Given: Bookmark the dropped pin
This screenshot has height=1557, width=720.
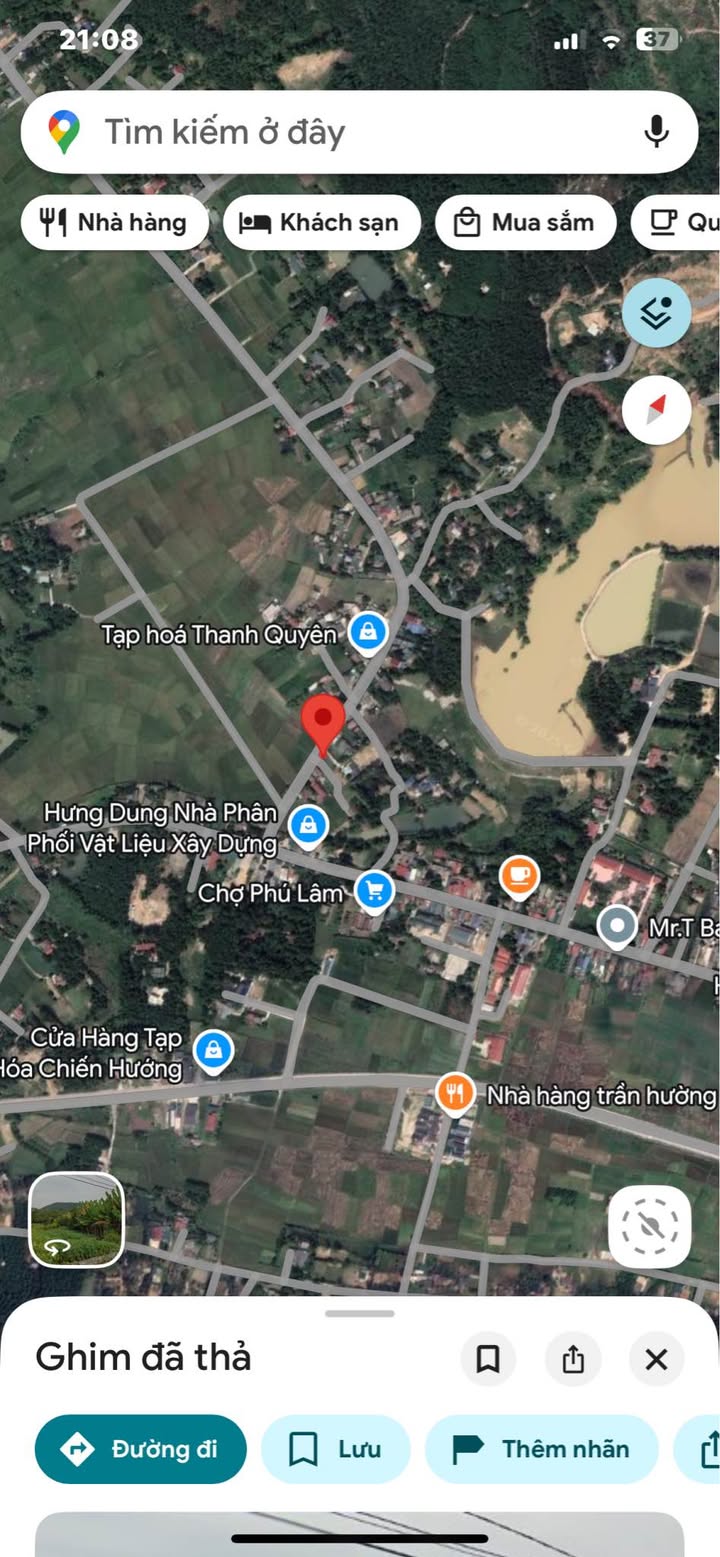Looking at the screenshot, I should pyautogui.click(x=488, y=1359).
